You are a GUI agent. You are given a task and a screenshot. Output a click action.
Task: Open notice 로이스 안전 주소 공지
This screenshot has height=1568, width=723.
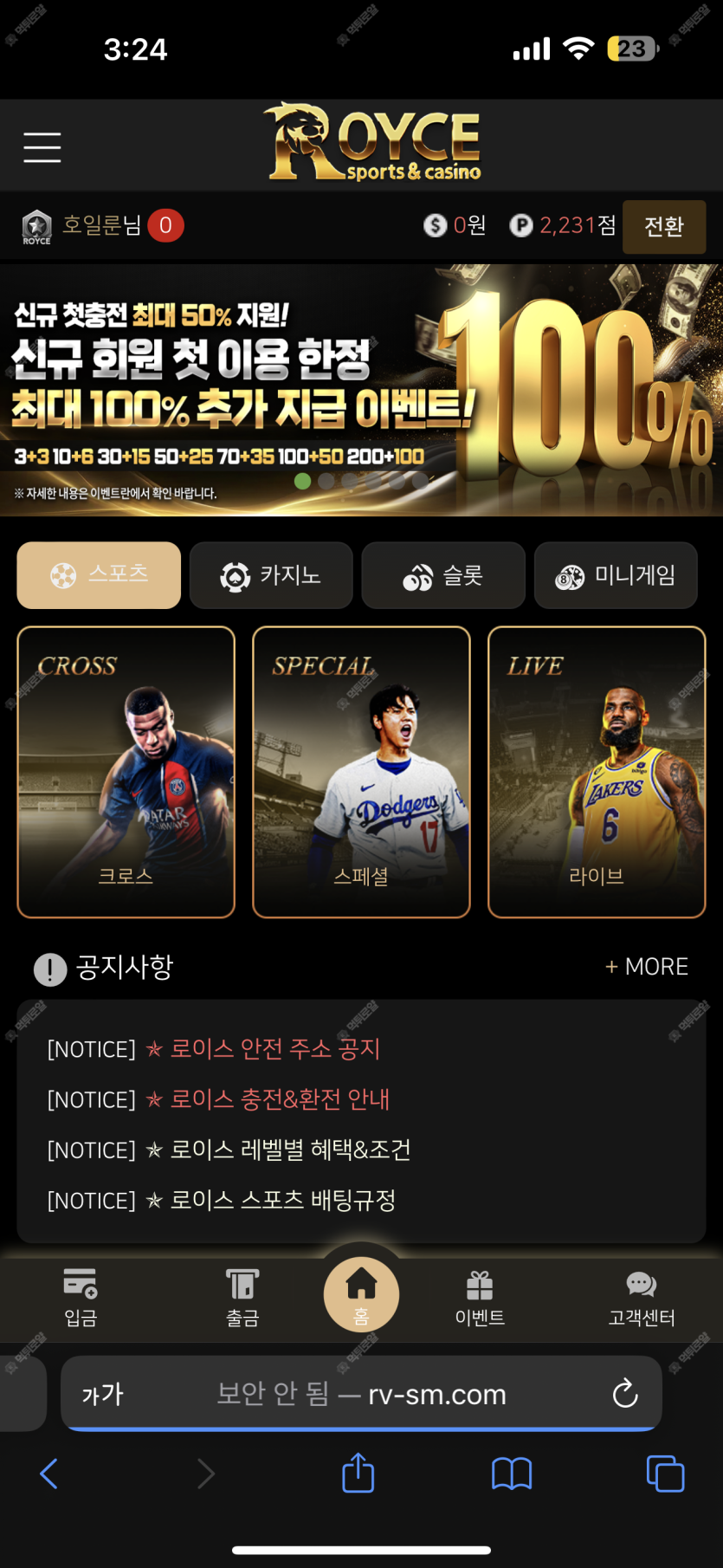click(274, 1049)
